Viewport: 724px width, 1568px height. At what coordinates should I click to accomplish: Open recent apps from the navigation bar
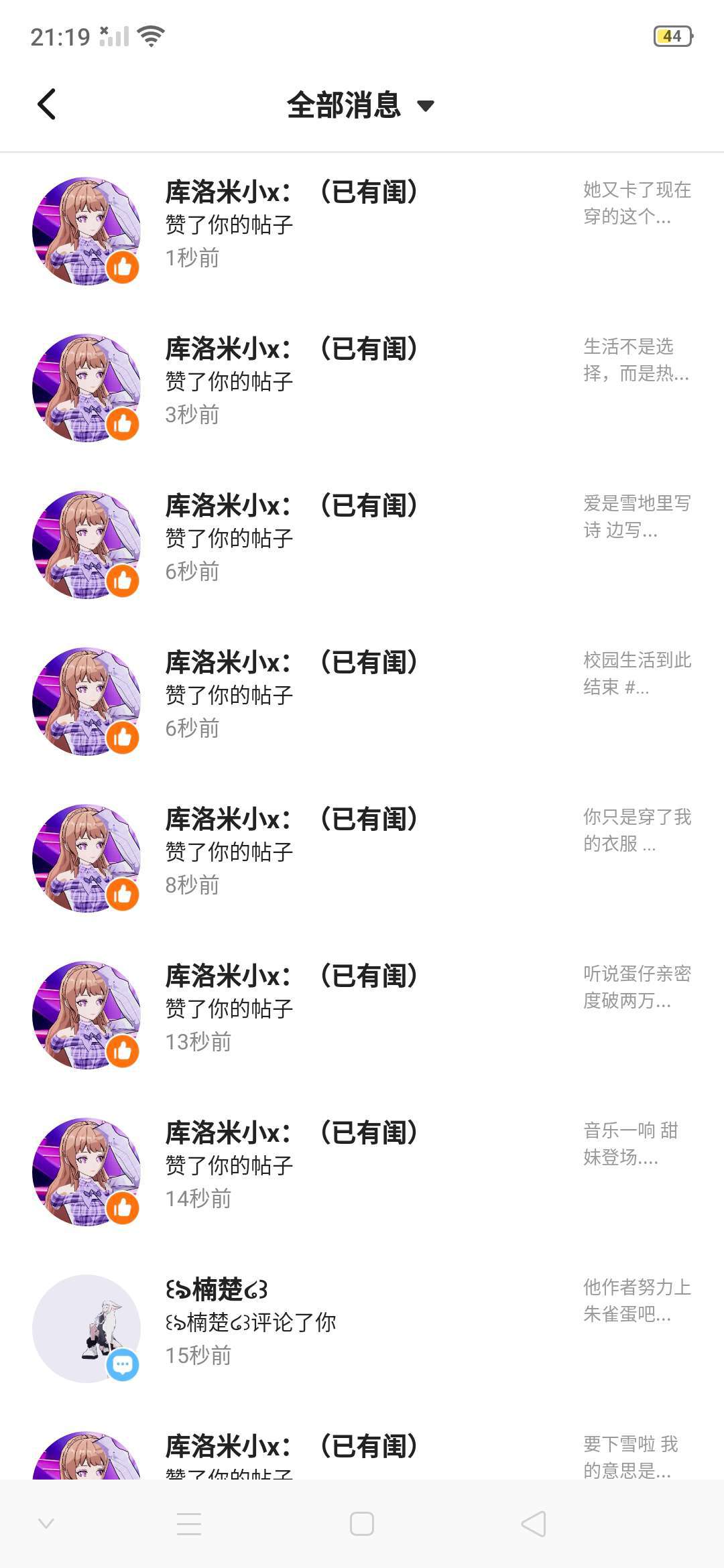click(189, 1524)
